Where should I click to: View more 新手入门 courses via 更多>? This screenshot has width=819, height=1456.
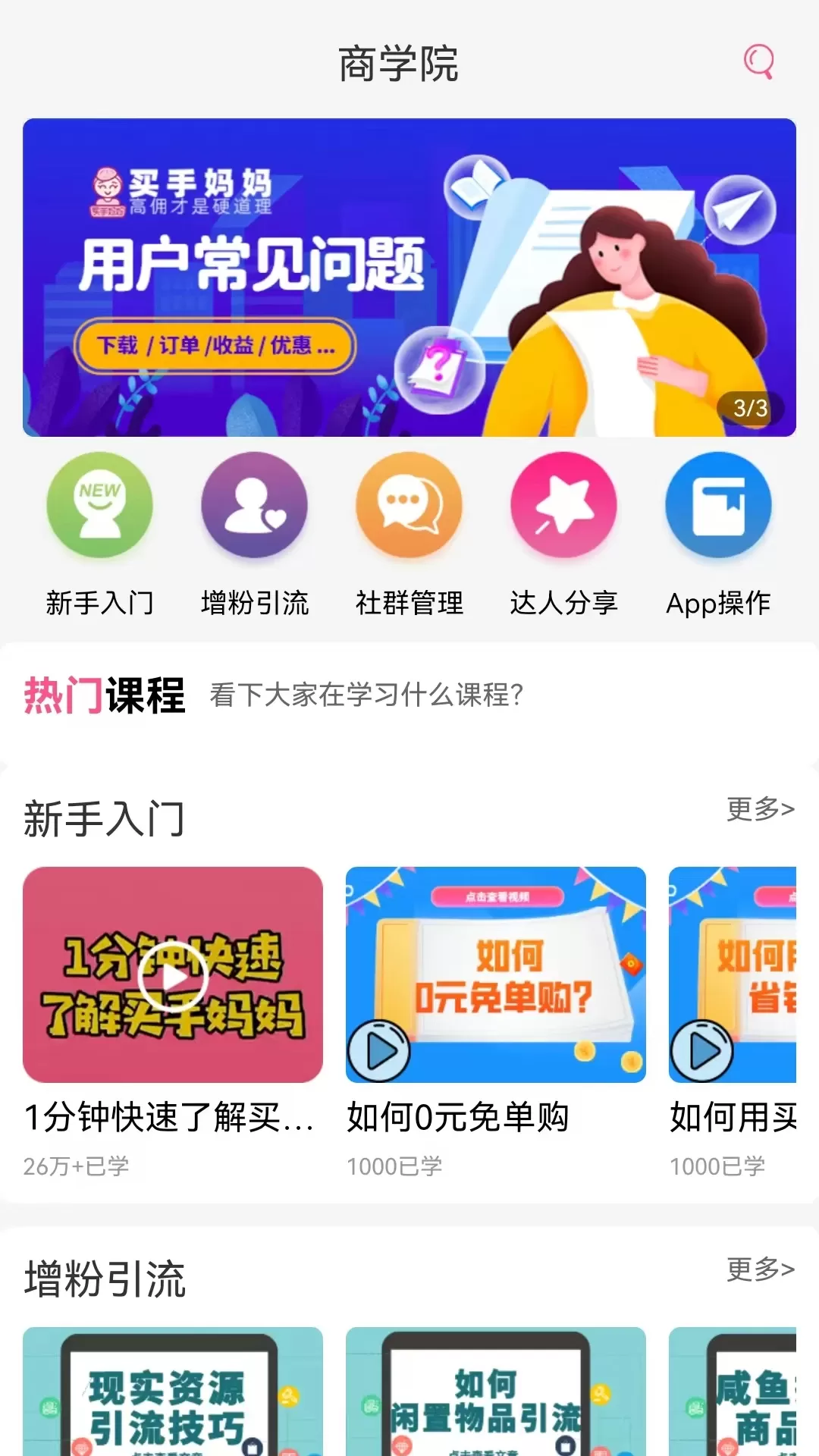[x=761, y=809]
